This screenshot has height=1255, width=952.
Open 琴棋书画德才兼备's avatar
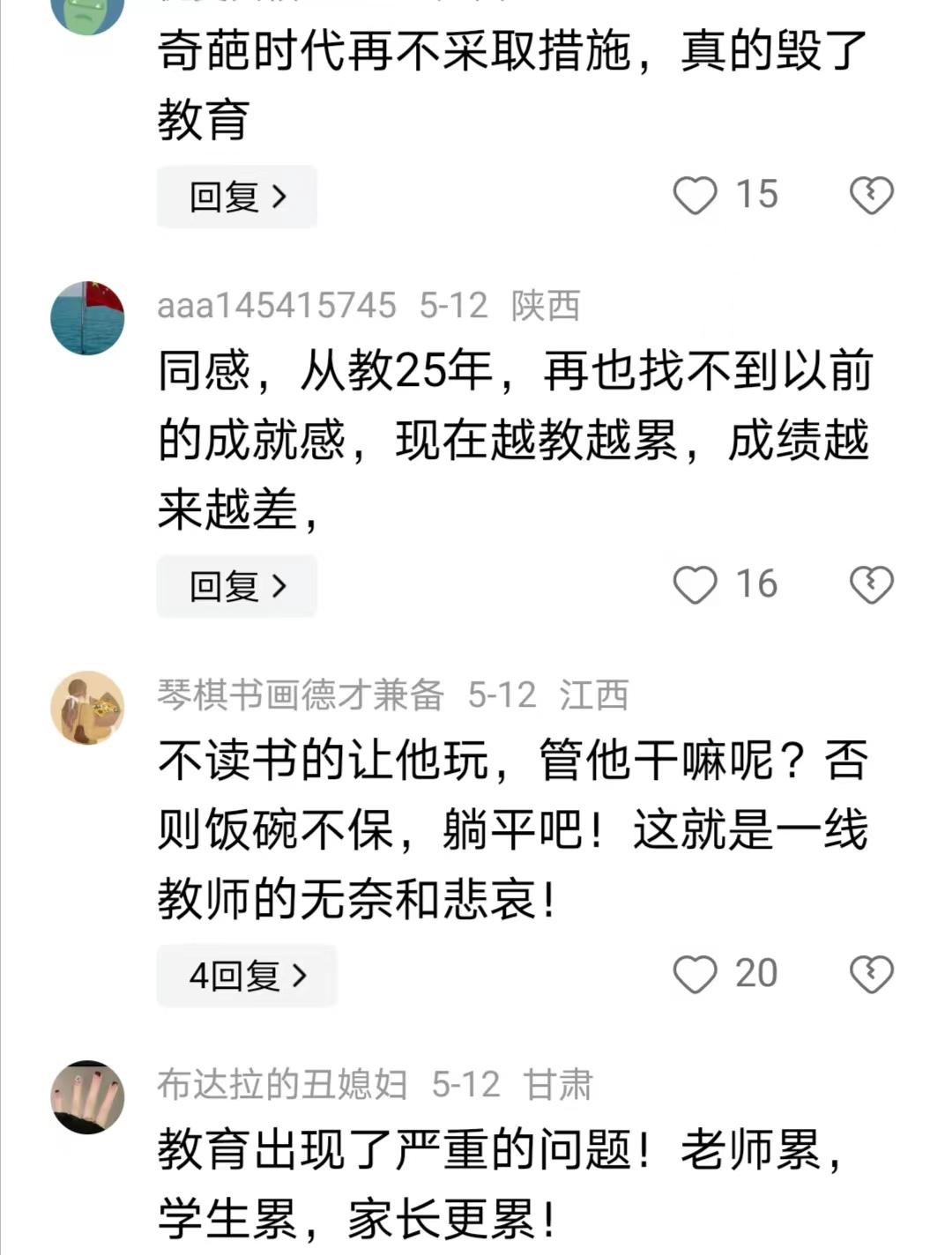pyautogui.click(x=87, y=708)
